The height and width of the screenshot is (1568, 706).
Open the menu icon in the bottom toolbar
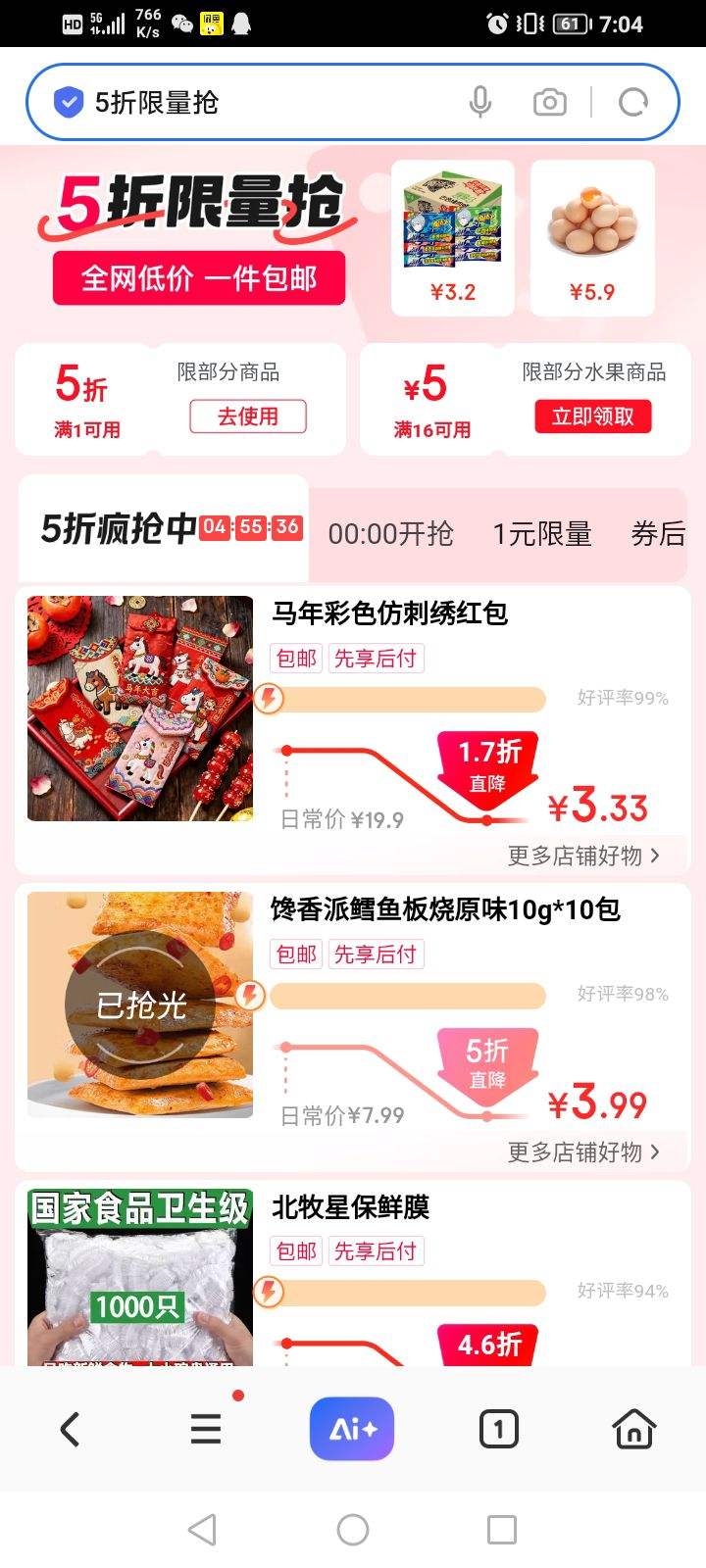[205, 1429]
